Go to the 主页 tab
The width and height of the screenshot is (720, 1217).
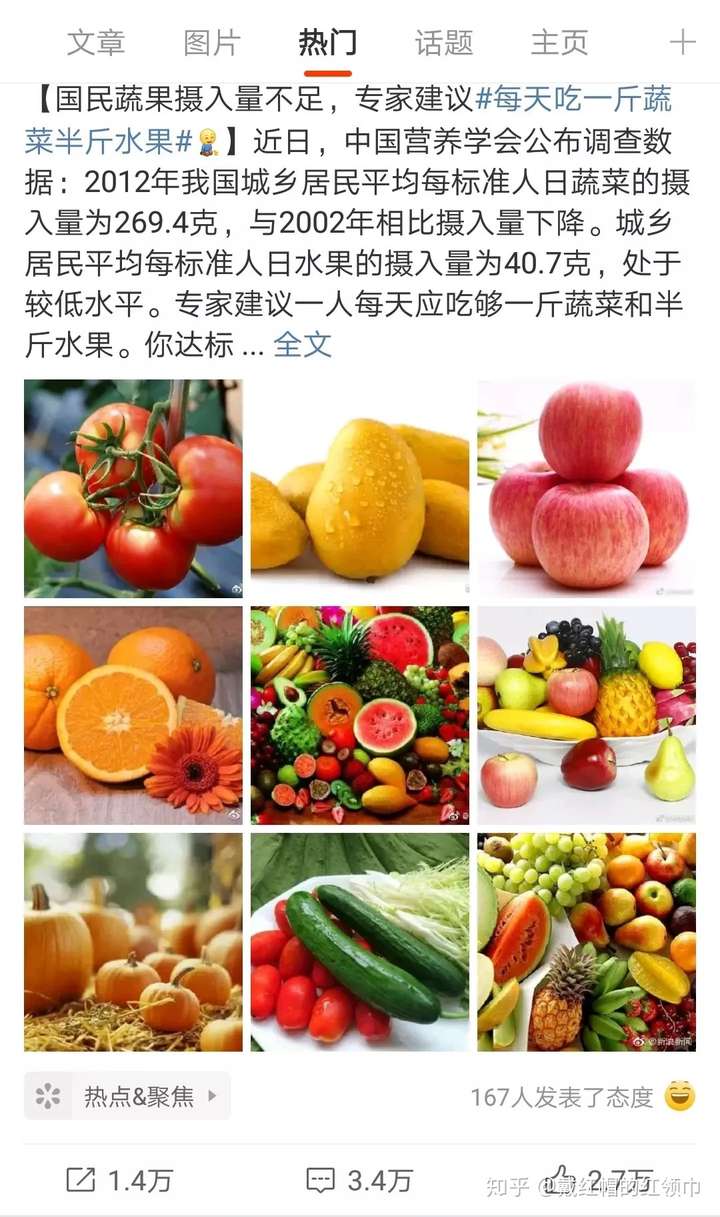pos(559,42)
